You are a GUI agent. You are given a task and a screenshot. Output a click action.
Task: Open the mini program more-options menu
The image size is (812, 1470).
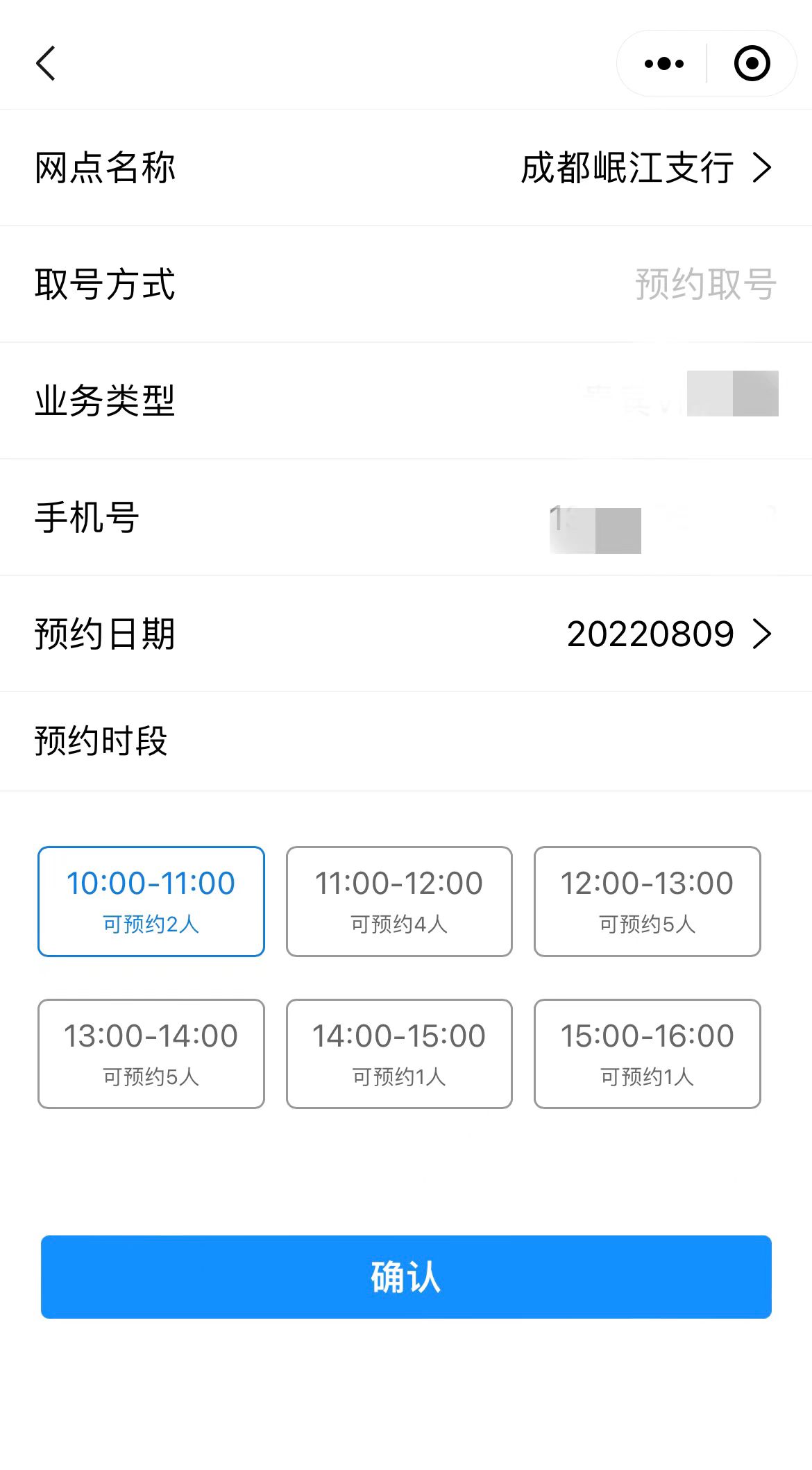[x=663, y=64]
